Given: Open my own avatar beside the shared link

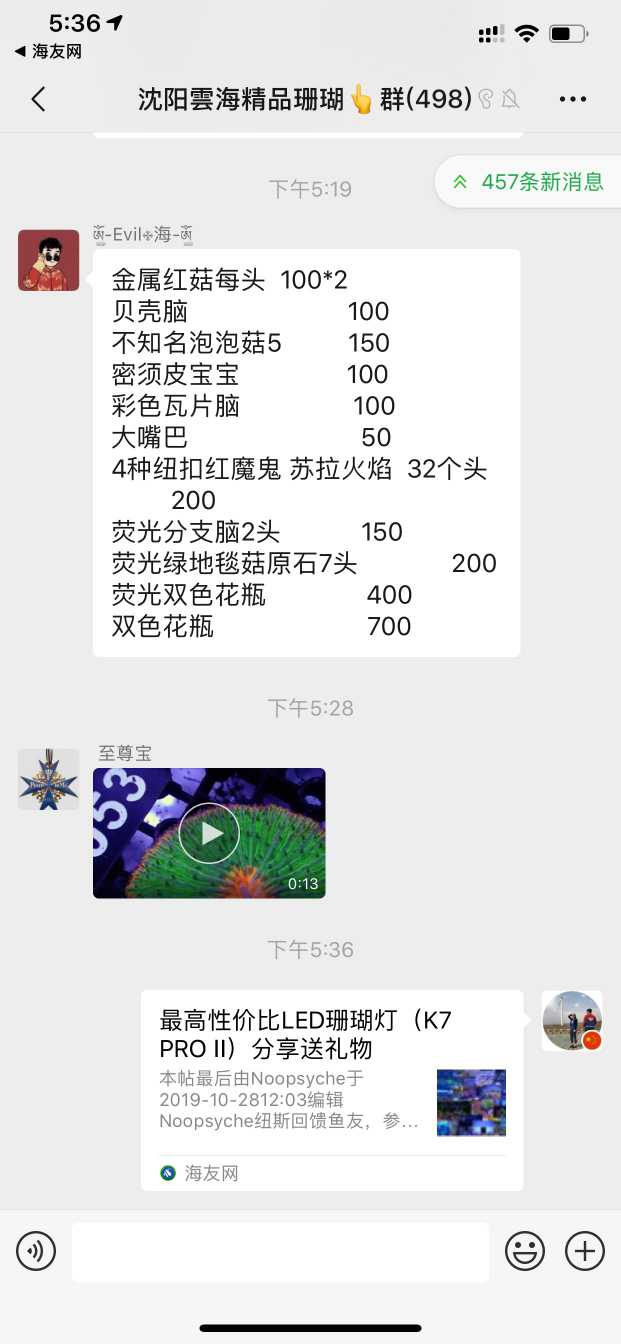Looking at the screenshot, I should 572,1021.
